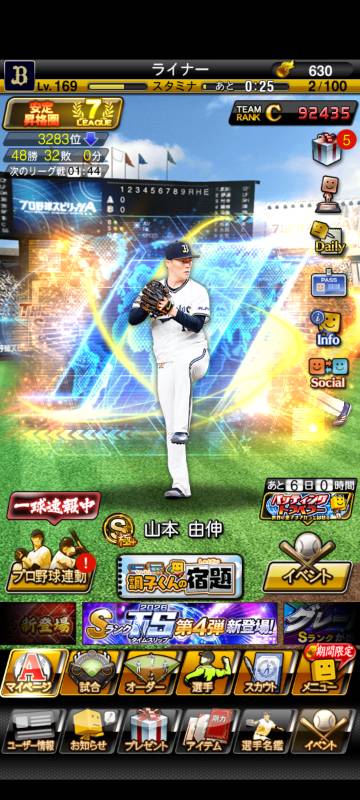Switch to the スカウト tab

coord(264,672)
